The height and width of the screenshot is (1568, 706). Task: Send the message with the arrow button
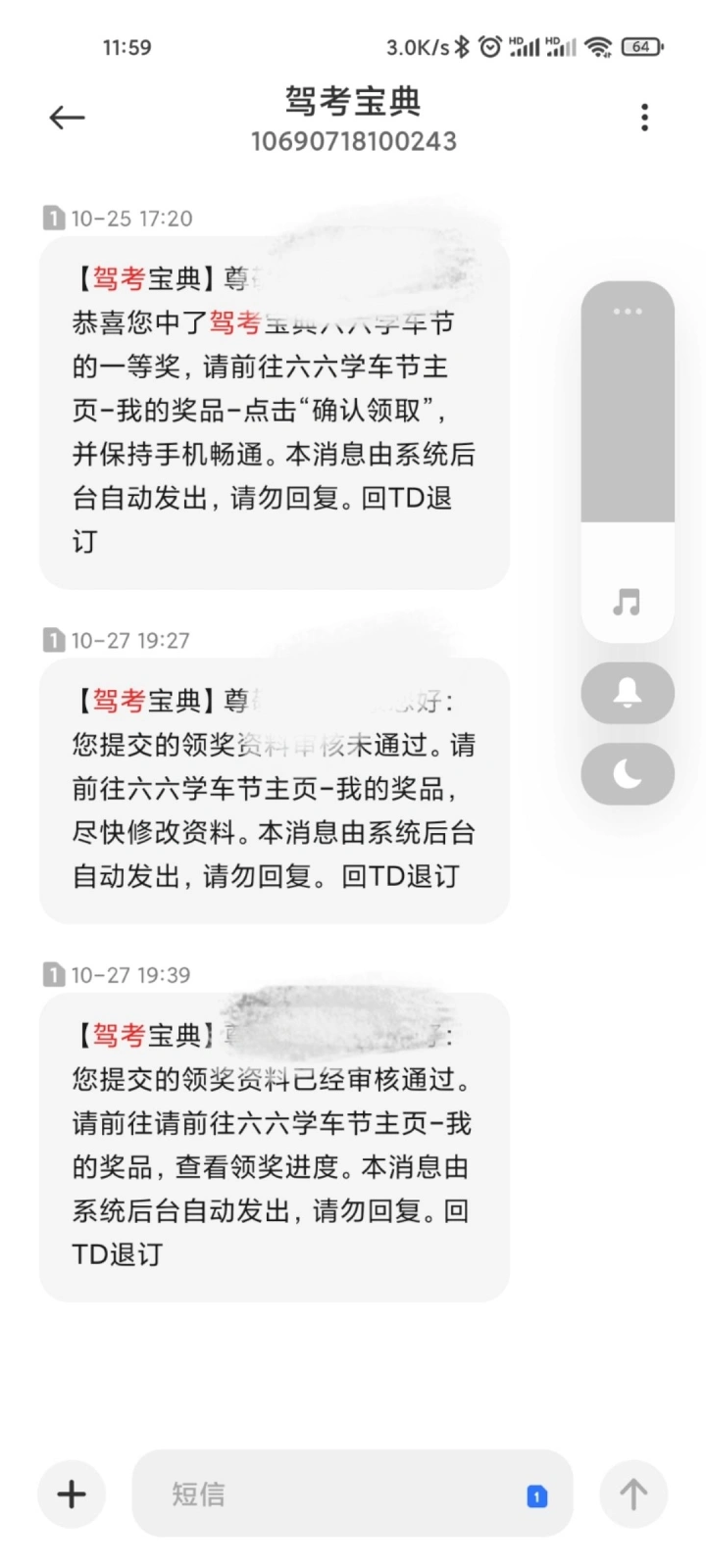633,1494
